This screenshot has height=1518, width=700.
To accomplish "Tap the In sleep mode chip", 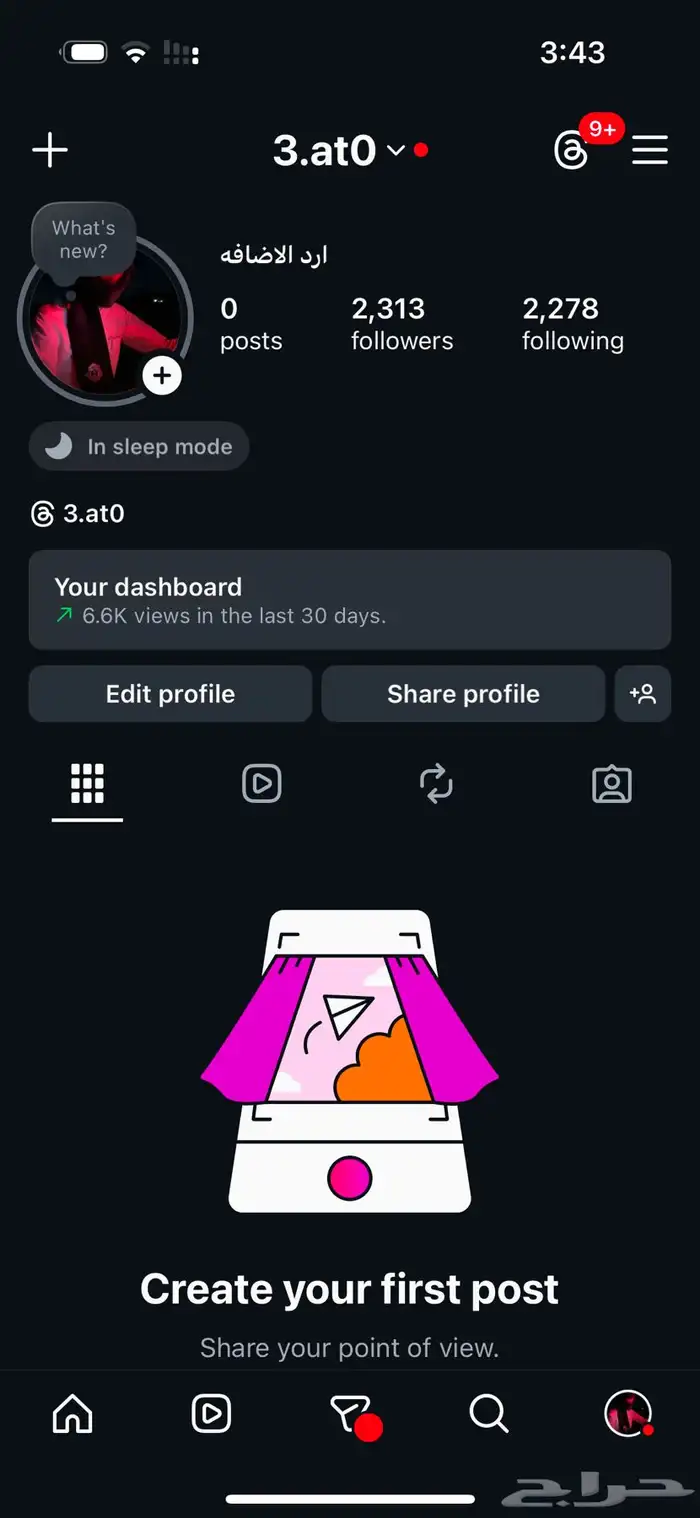I will tap(139, 447).
